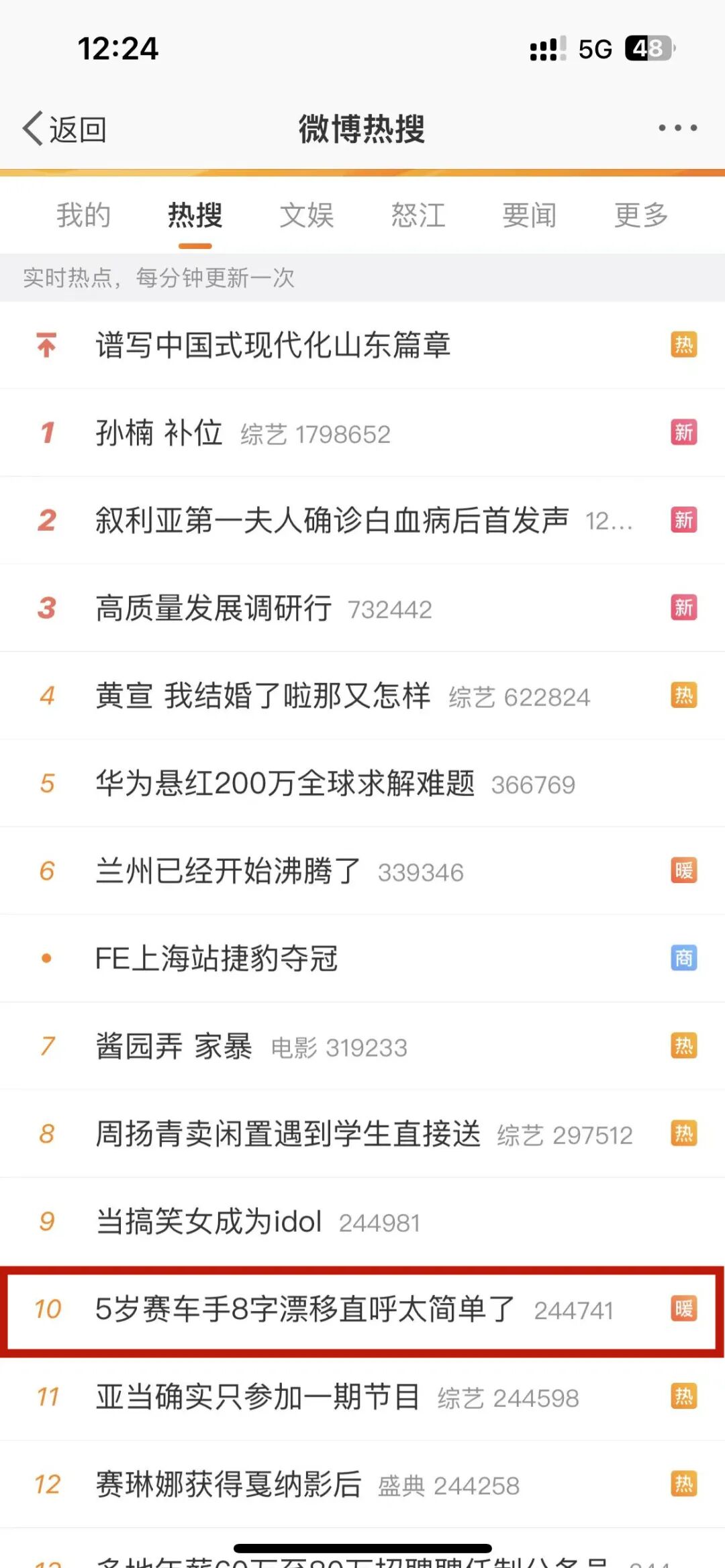725x1568 pixels.
Task: Select the 热搜 tab
Action: coord(195,215)
